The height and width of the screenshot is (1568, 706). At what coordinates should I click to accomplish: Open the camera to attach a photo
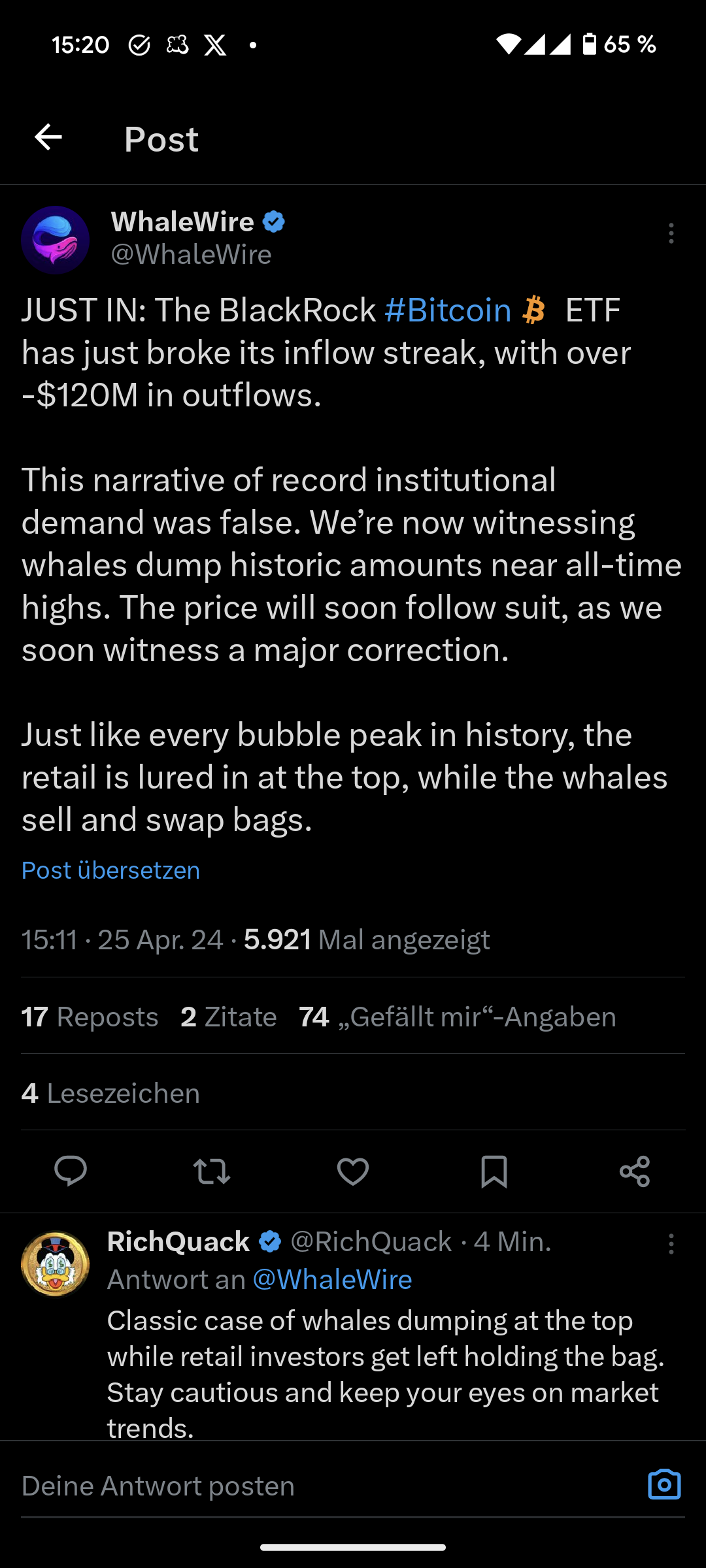[x=664, y=1484]
